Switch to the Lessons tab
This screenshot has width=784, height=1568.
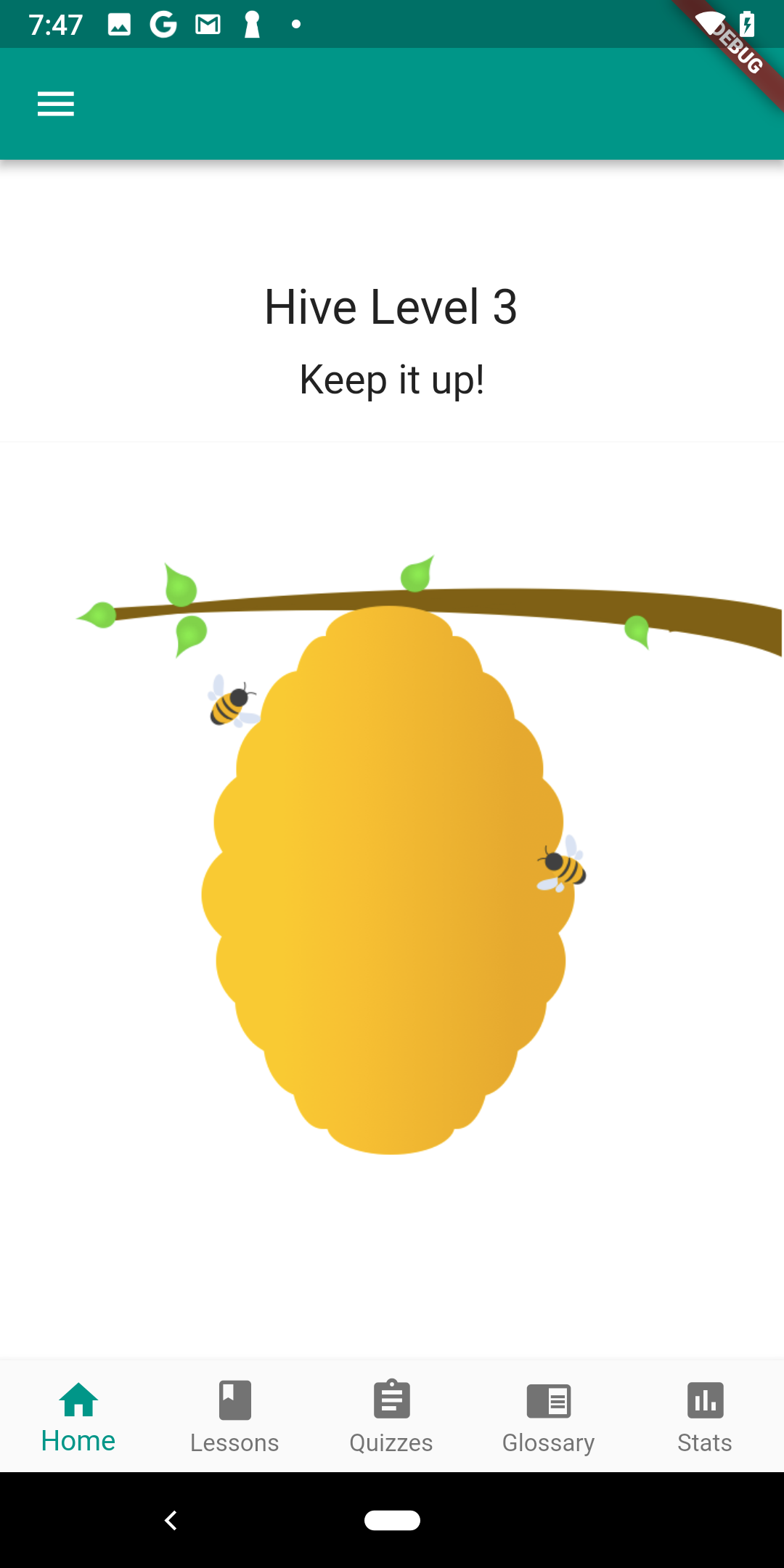(x=234, y=1416)
